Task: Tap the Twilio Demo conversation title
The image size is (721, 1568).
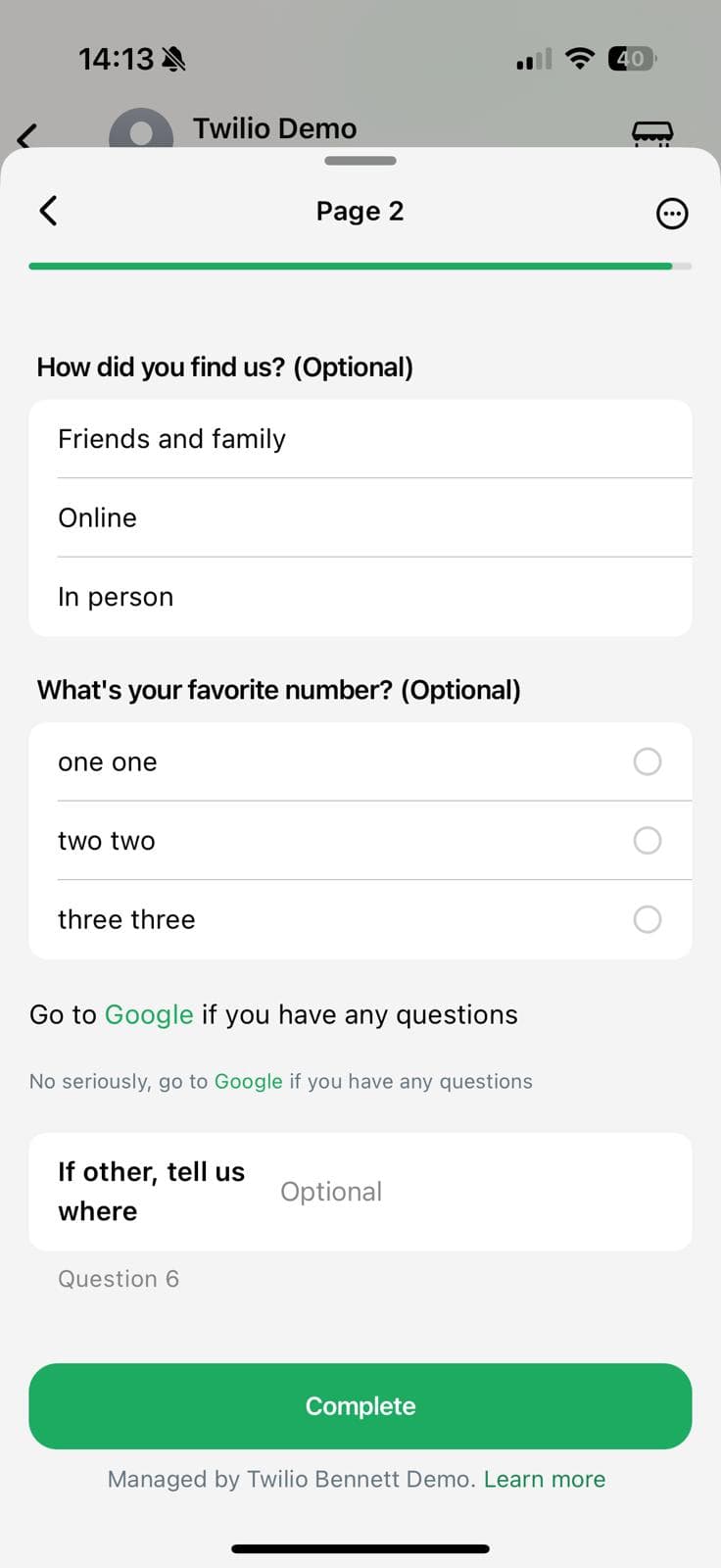Action: tap(274, 127)
